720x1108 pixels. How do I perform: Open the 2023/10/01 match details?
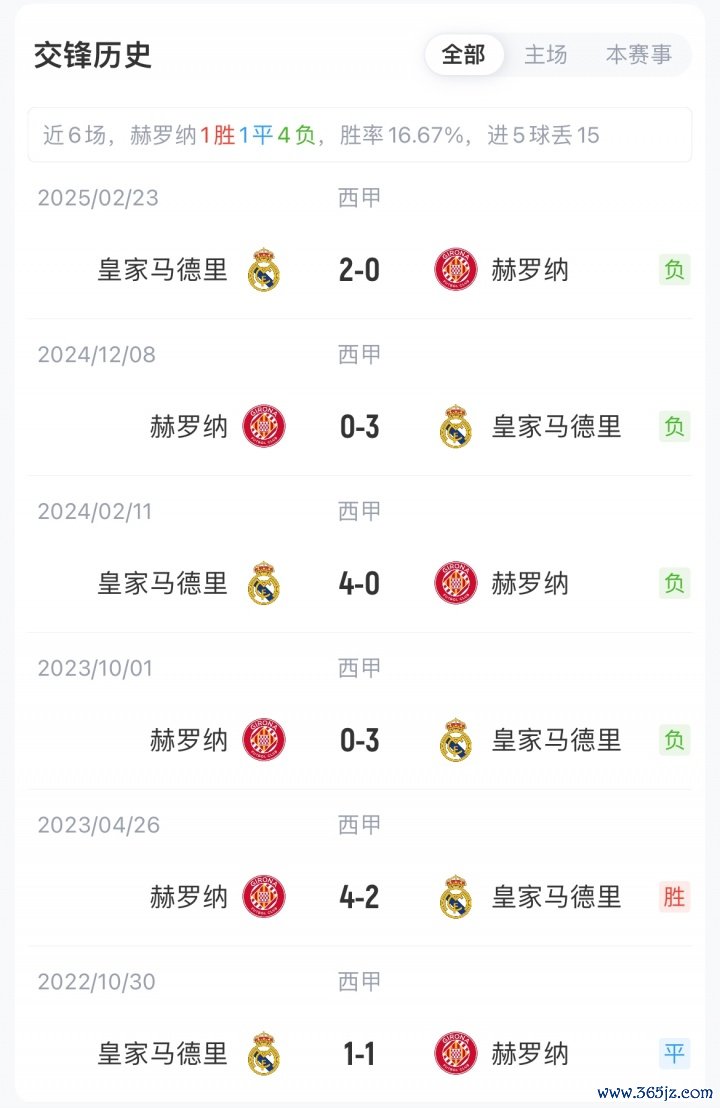pyautogui.click(x=359, y=740)
